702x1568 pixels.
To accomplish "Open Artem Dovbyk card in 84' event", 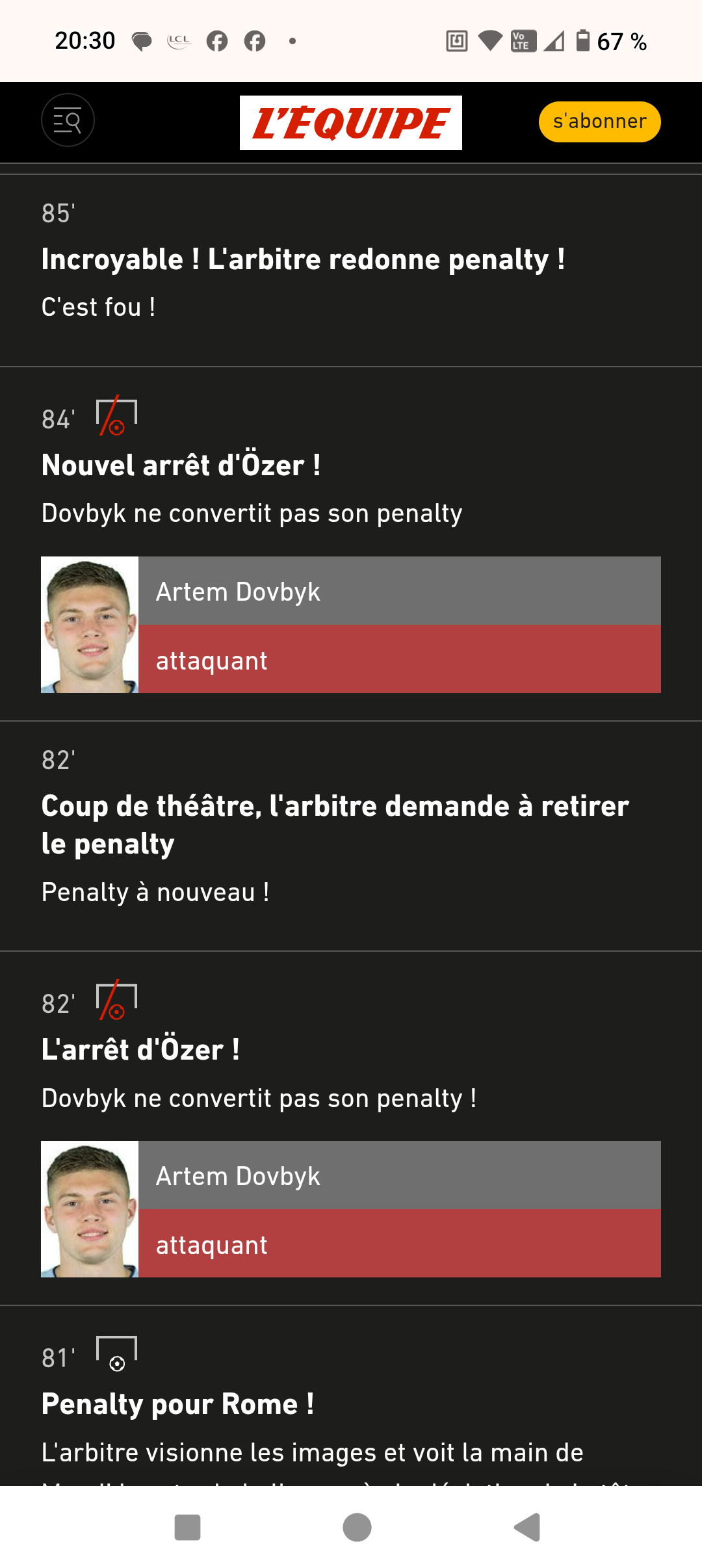I will tap(351, 625).
